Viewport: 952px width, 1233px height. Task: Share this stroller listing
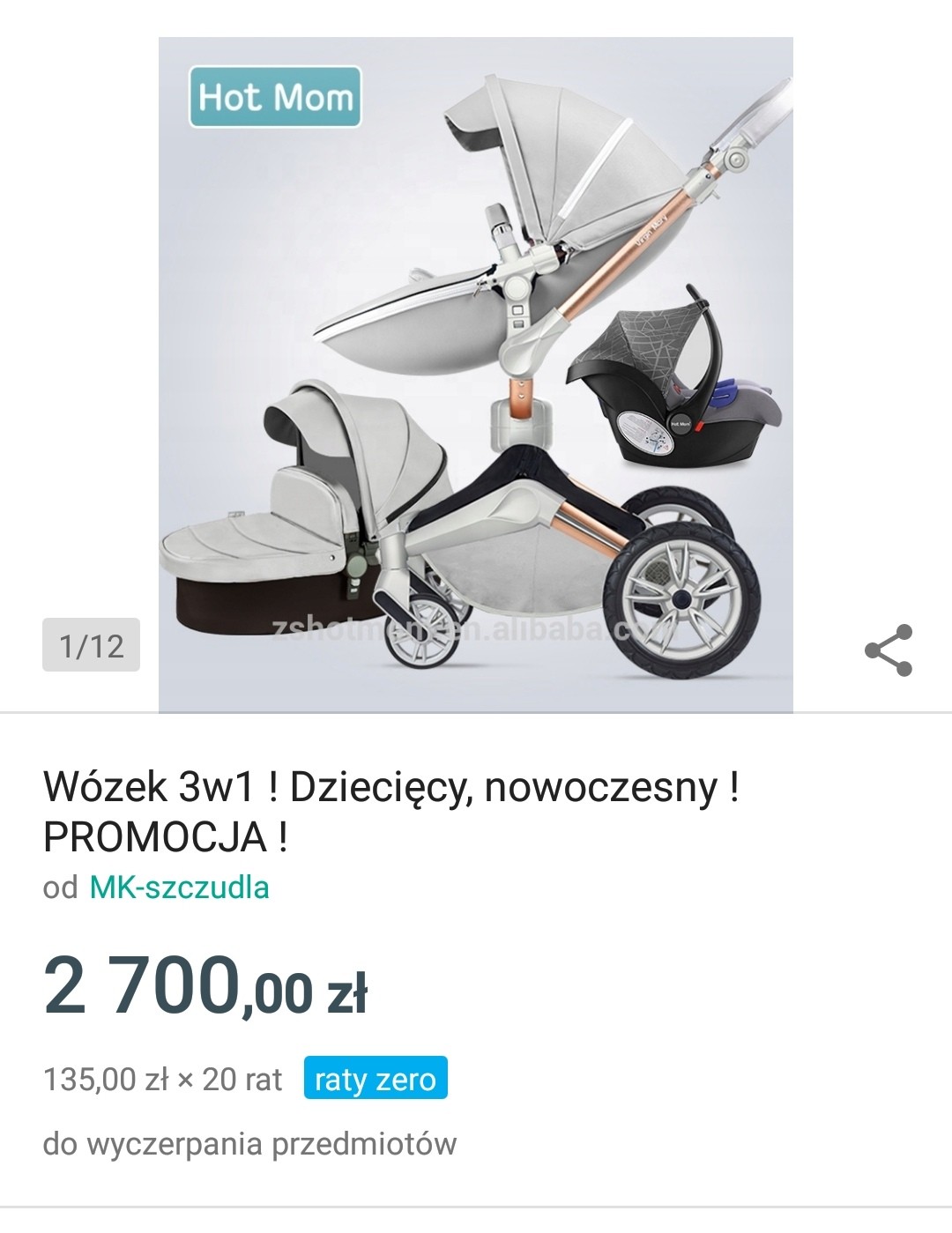[888, 650]
